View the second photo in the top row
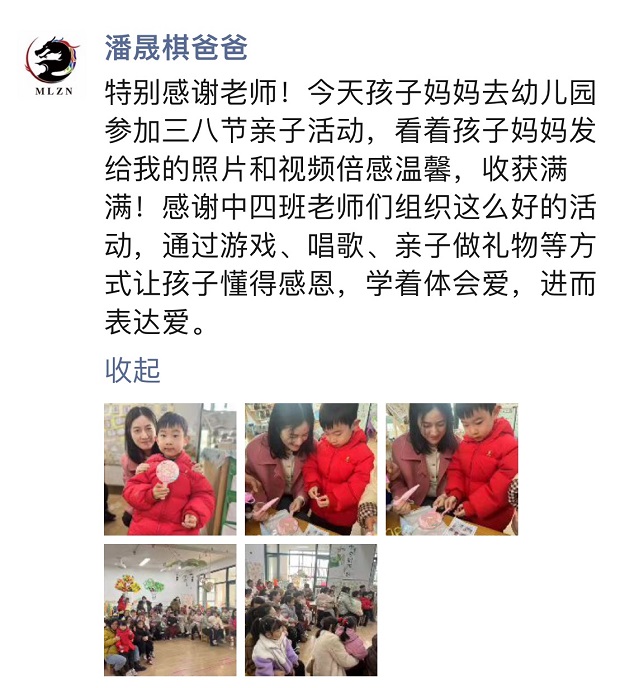Image resolution: width=620 pixels, height=688 pixels. [311, 469]
